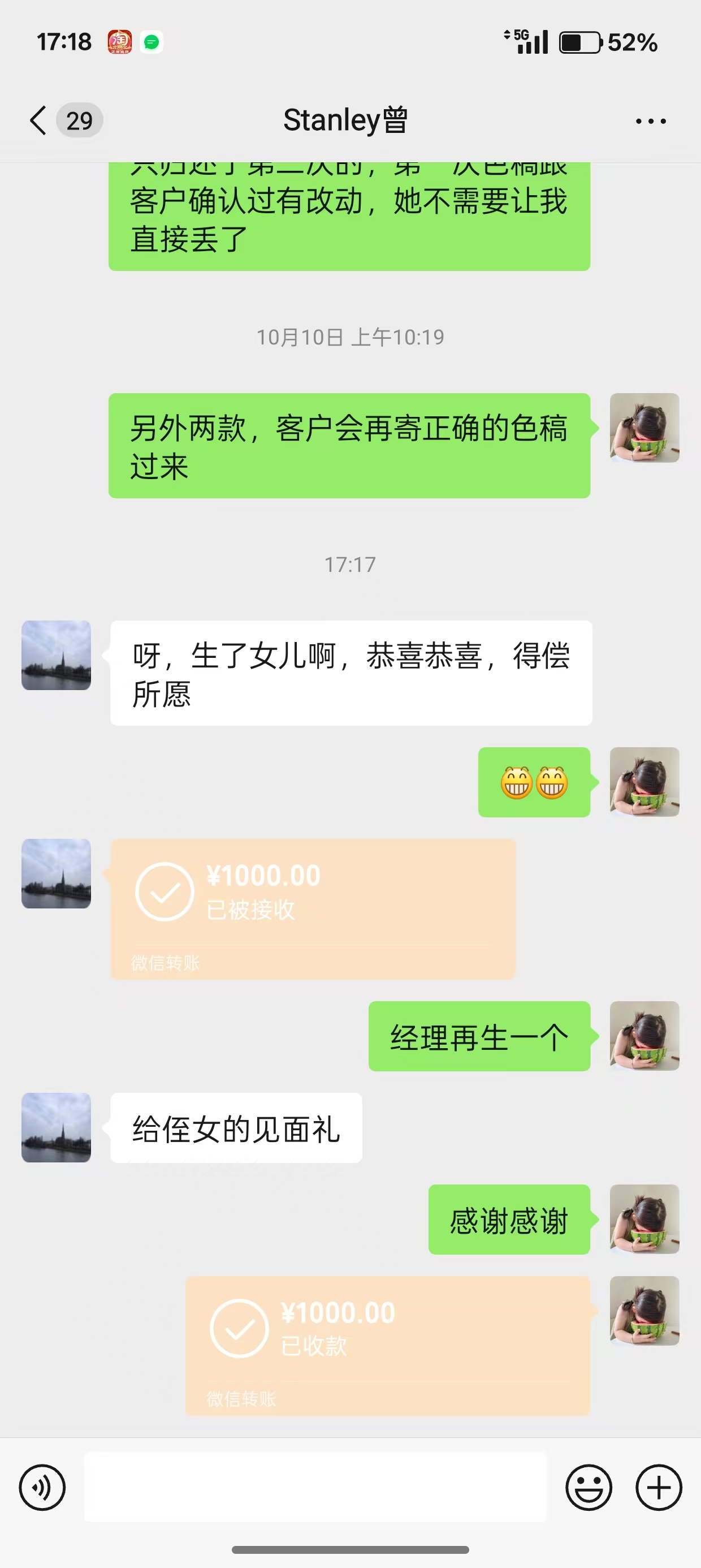This screenshot has height=1568, width=701.
Task: Switch to voice message input
Action: tap(42, 1487)
